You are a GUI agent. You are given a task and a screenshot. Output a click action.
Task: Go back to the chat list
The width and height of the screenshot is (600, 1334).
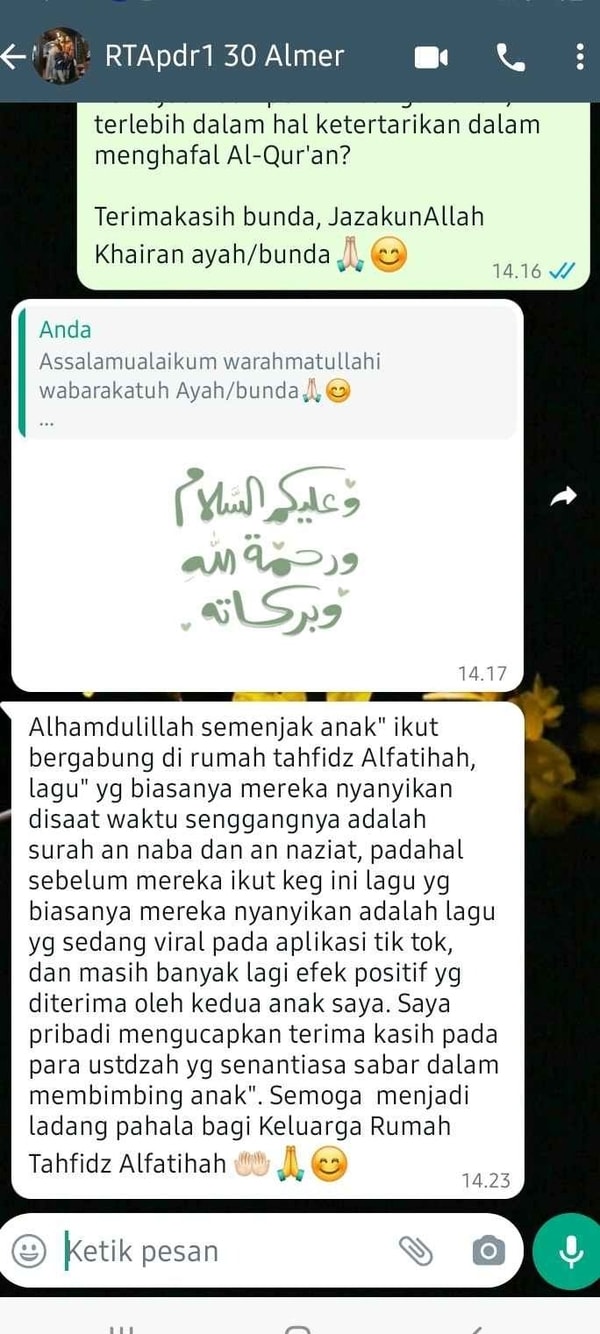14,56
